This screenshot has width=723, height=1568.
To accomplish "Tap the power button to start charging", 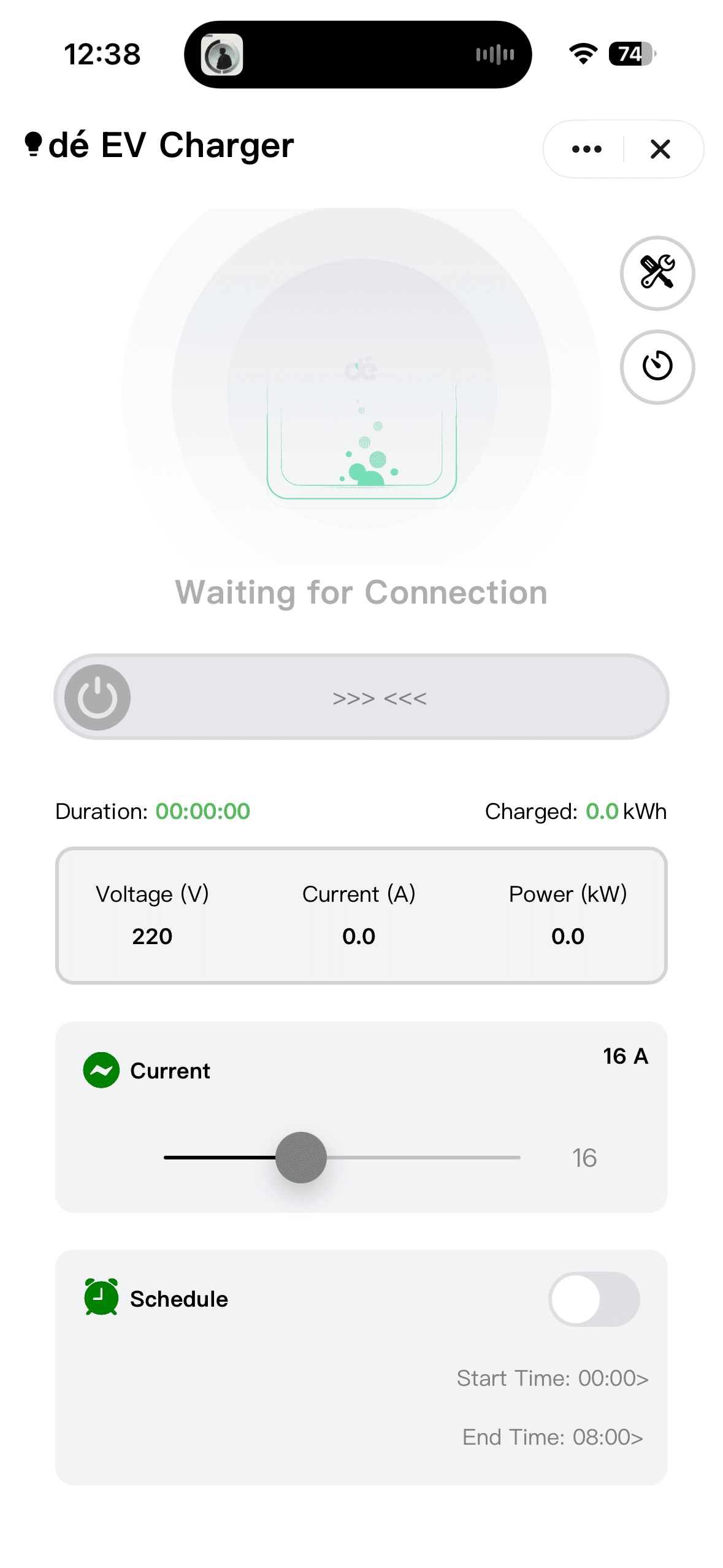I will coord(98,698).
